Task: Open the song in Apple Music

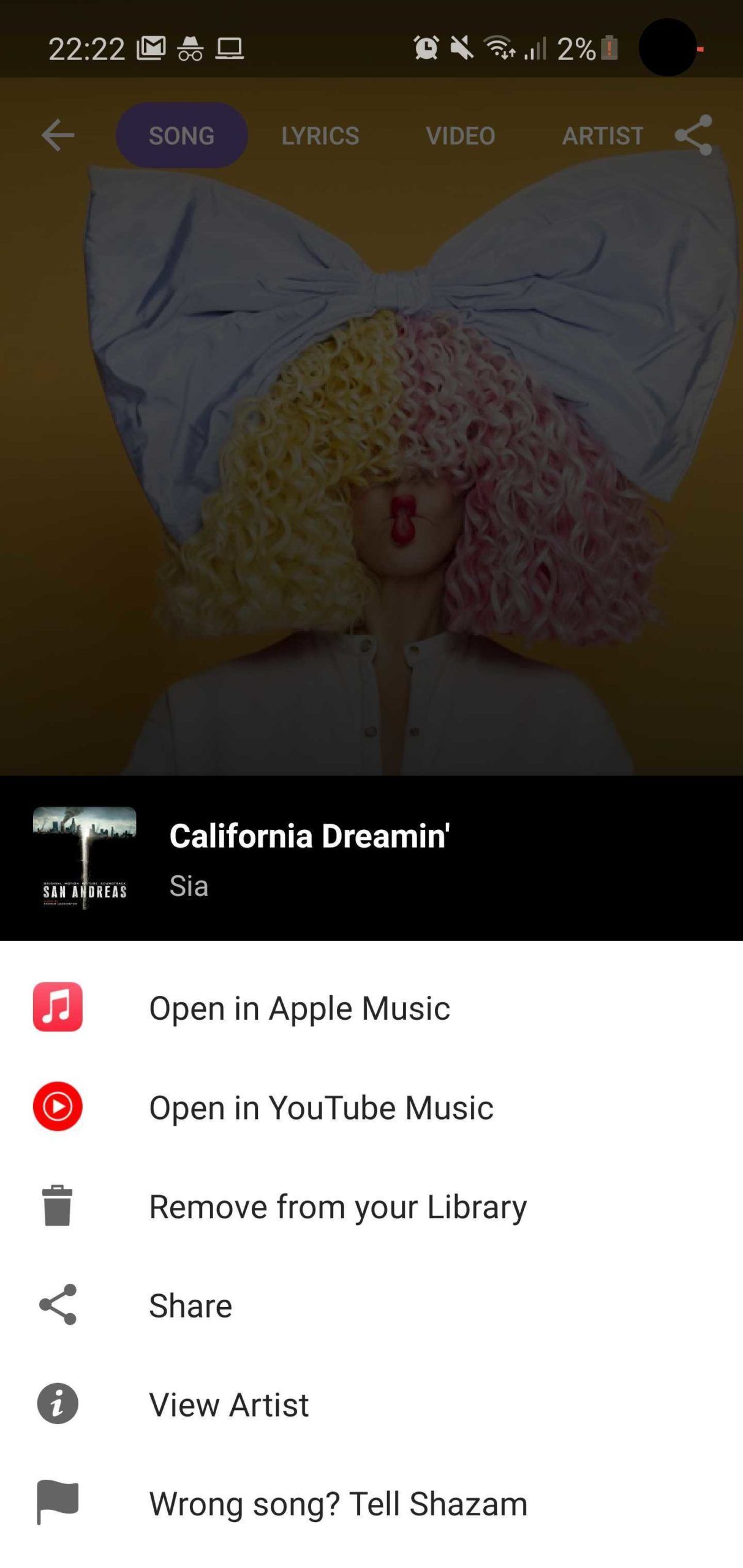Action: coord(300,1008)
